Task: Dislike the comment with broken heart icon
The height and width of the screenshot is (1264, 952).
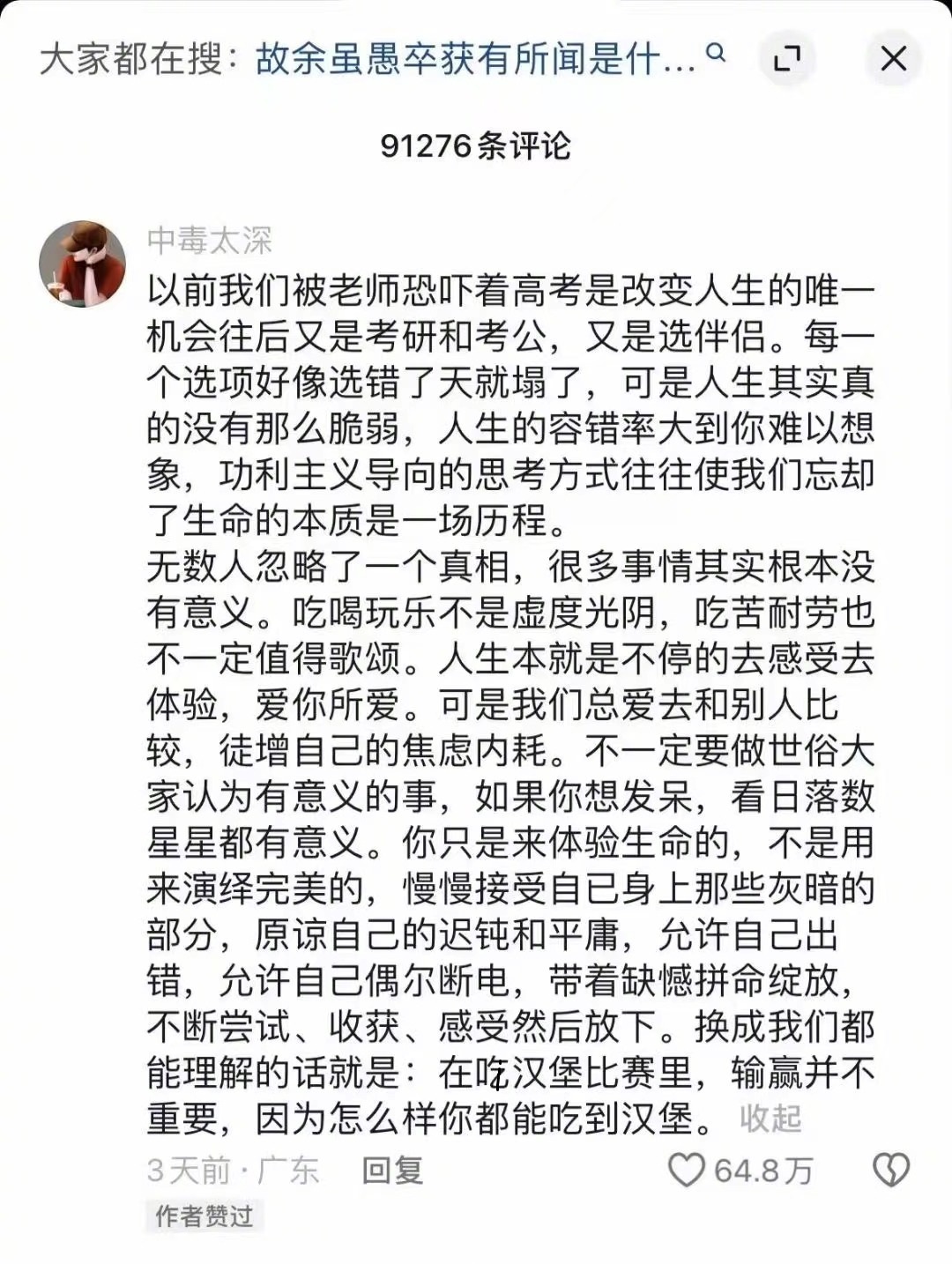Action: point(890,1171)
